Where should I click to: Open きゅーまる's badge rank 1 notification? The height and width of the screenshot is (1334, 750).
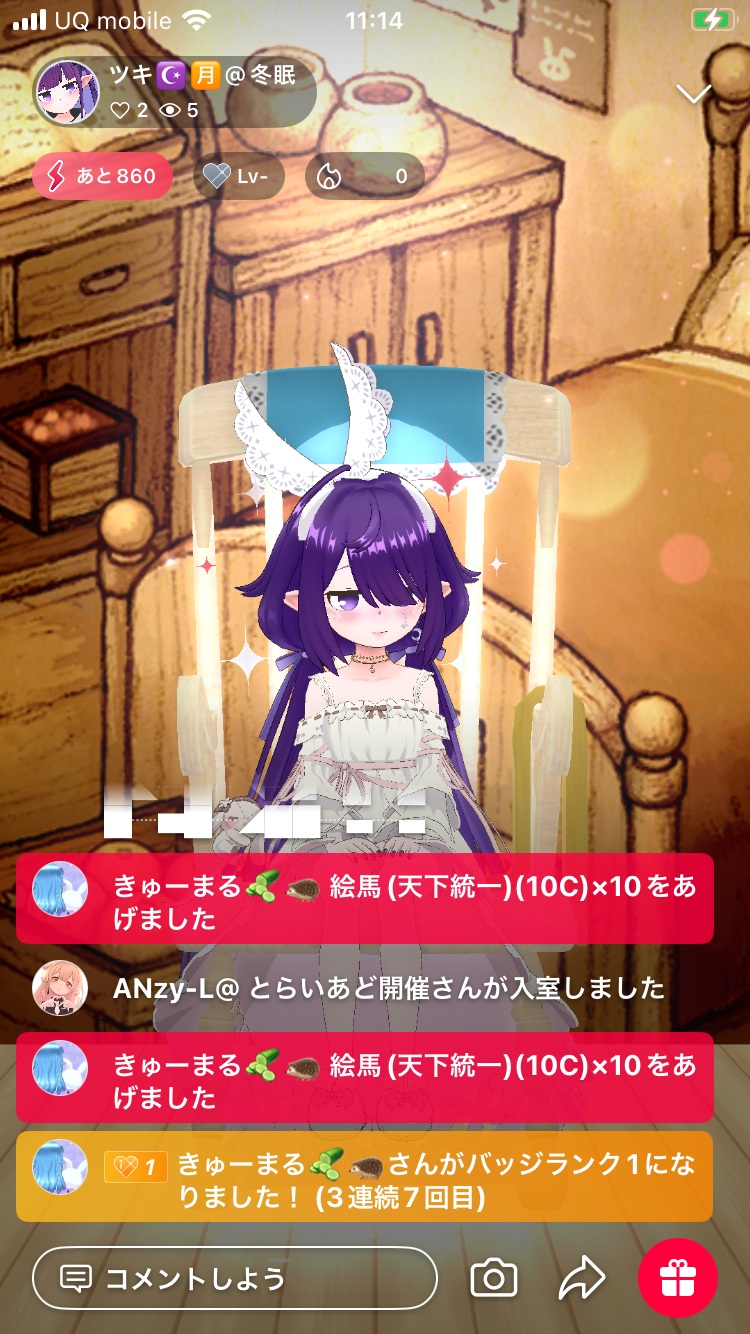[x=364, y=1177]
